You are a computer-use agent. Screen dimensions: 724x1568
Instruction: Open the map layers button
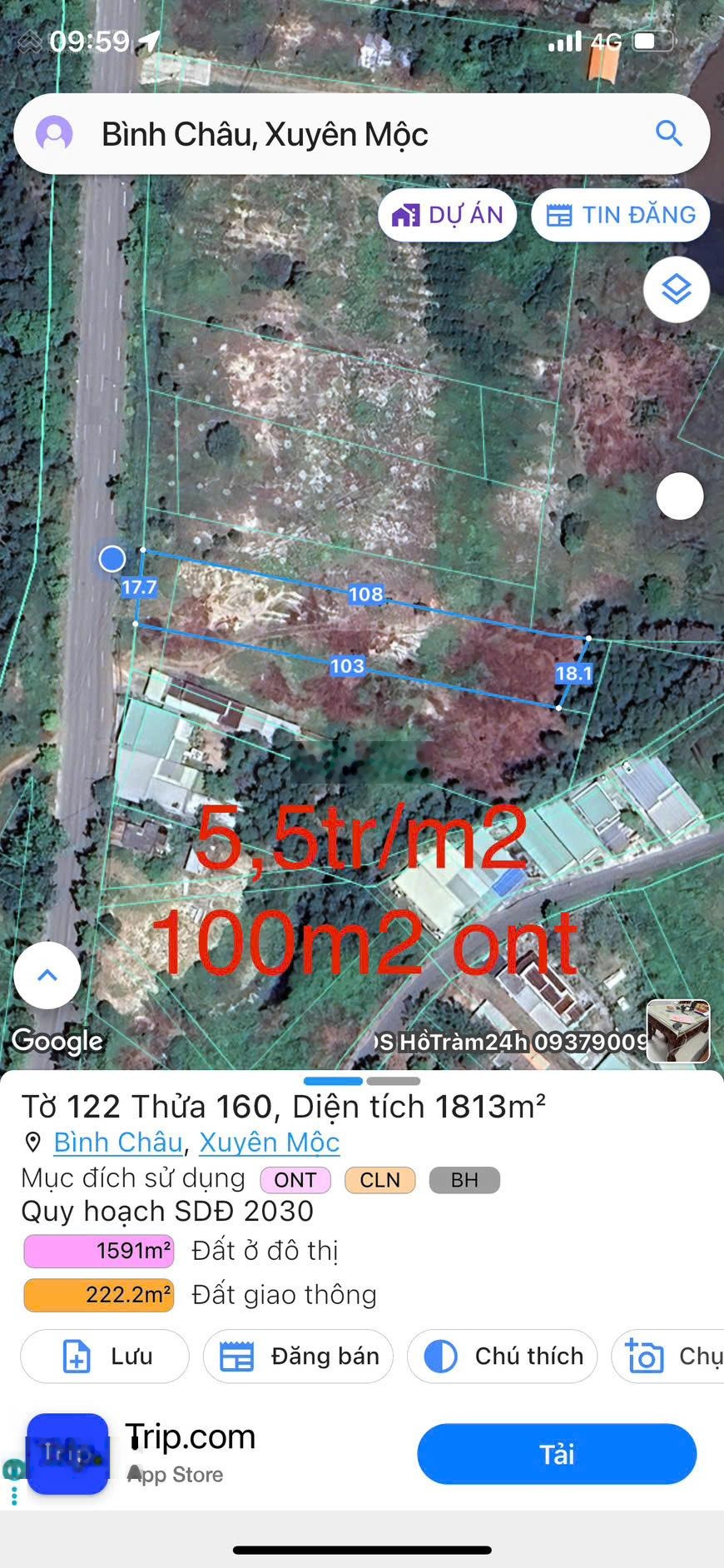[x=676, y=290]
